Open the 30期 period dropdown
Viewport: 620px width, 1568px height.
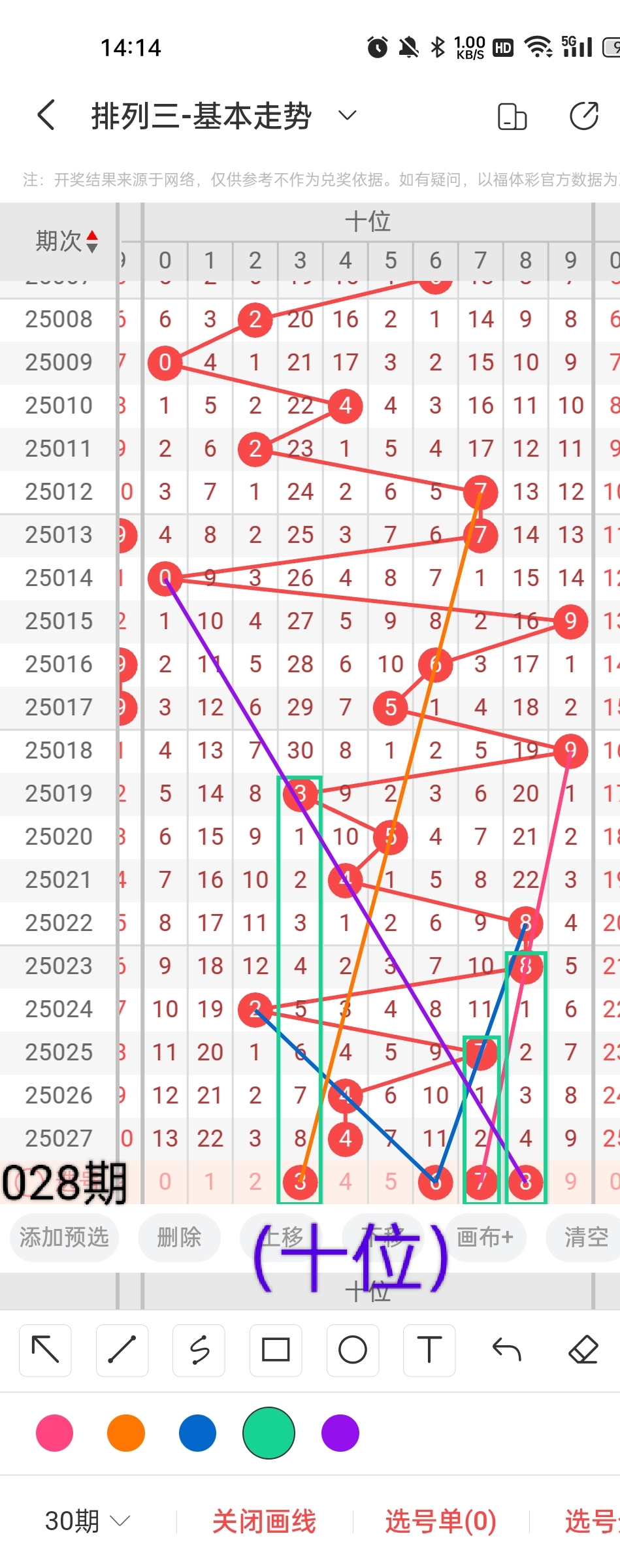click(x=87, y=1521)
